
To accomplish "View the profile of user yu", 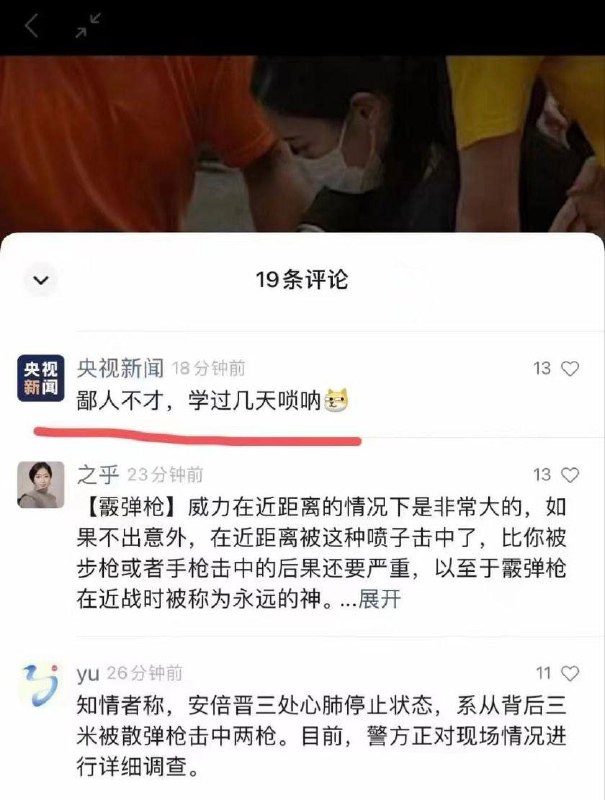I will 41,684.
